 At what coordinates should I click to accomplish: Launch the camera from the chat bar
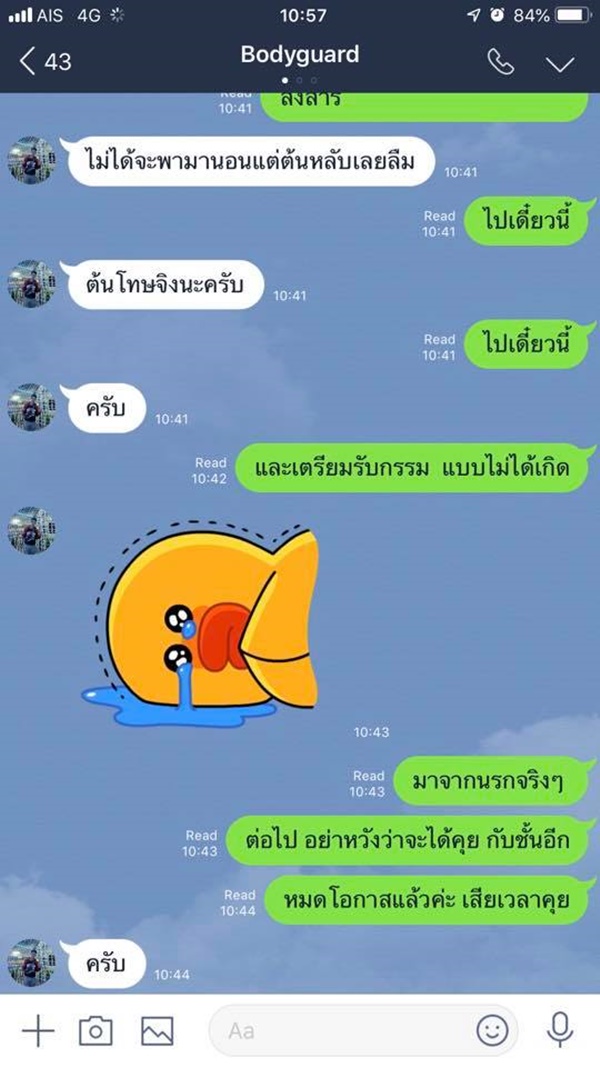pyautogui.click(x=96, y=1030)
